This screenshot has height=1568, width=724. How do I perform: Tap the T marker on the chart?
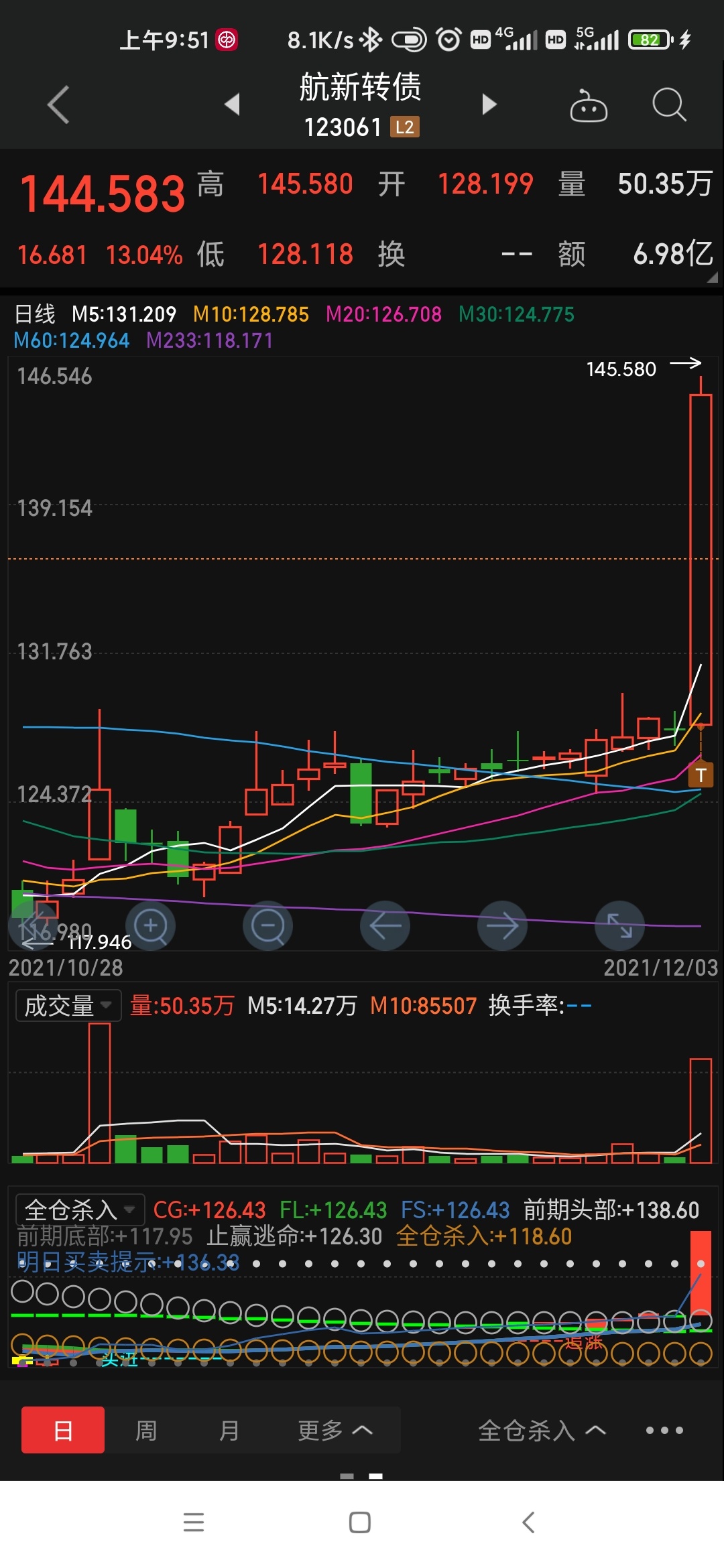click(x=701, y=775)
